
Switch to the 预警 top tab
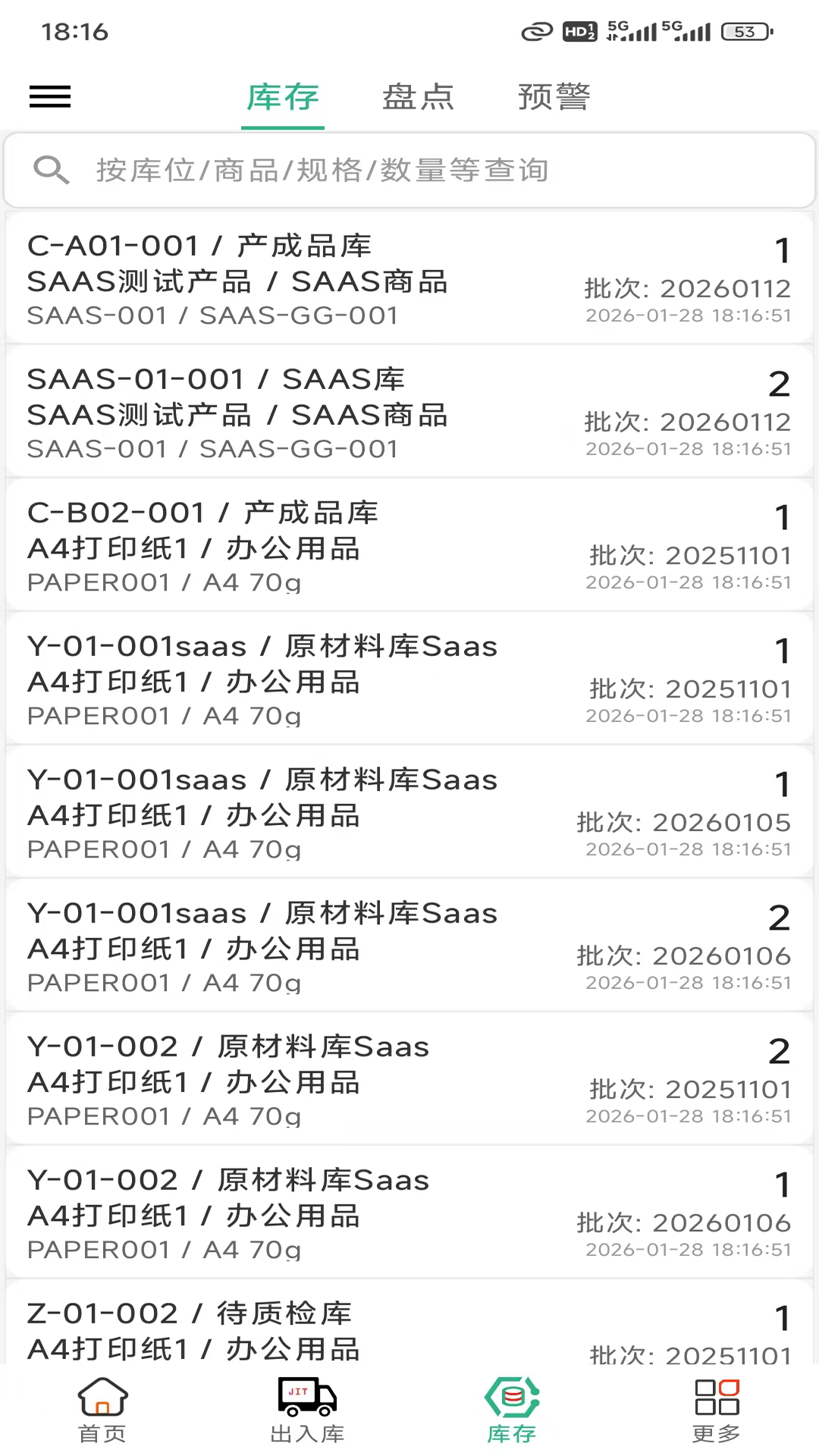click(x=554, y=97)
